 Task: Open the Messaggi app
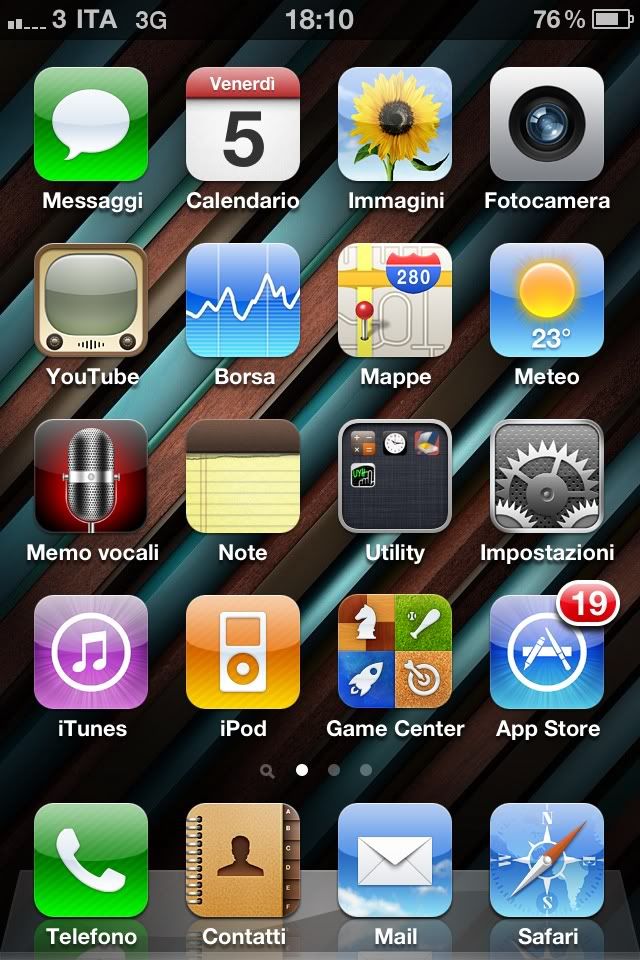pyautogui.click(x=91, y=124)
